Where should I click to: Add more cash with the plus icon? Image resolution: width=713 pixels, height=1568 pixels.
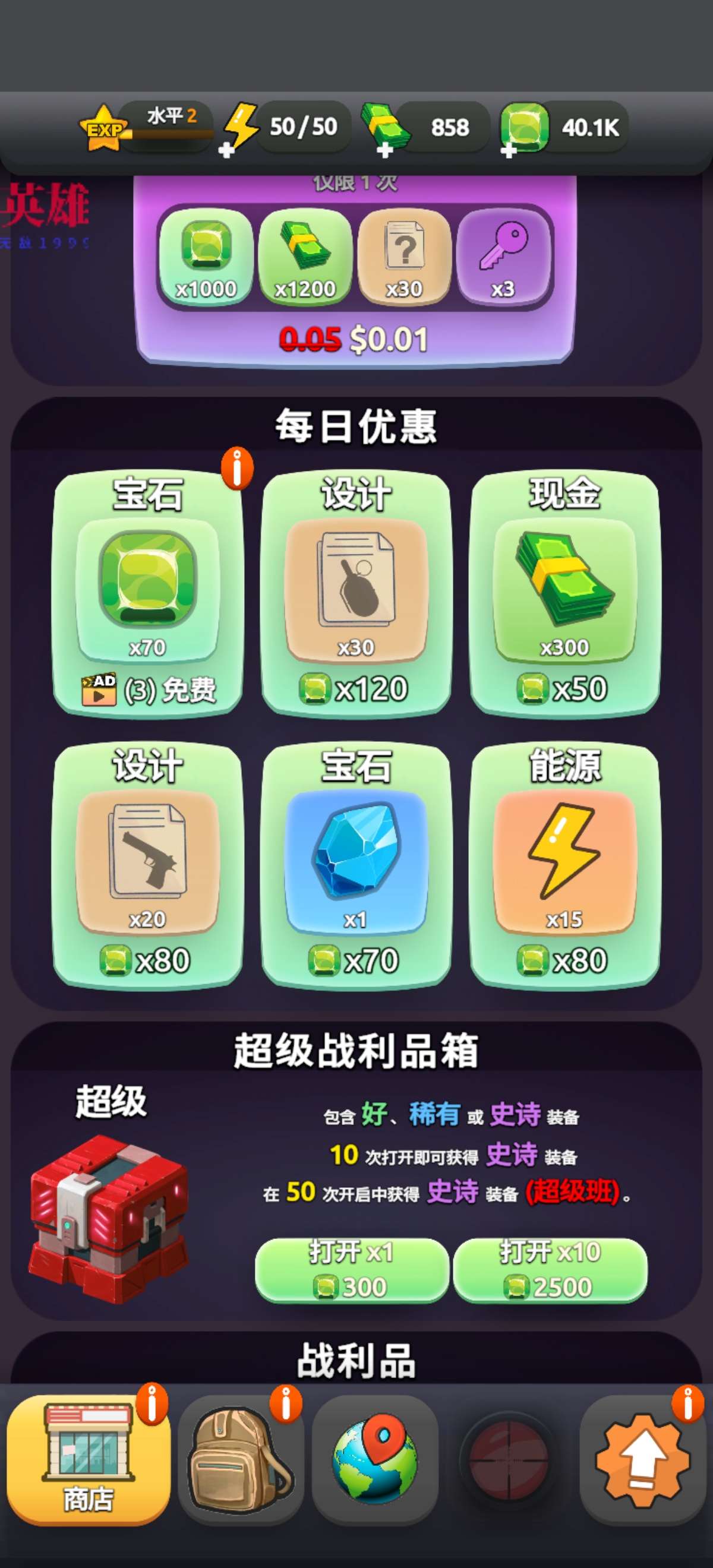(x=384, y=150)
